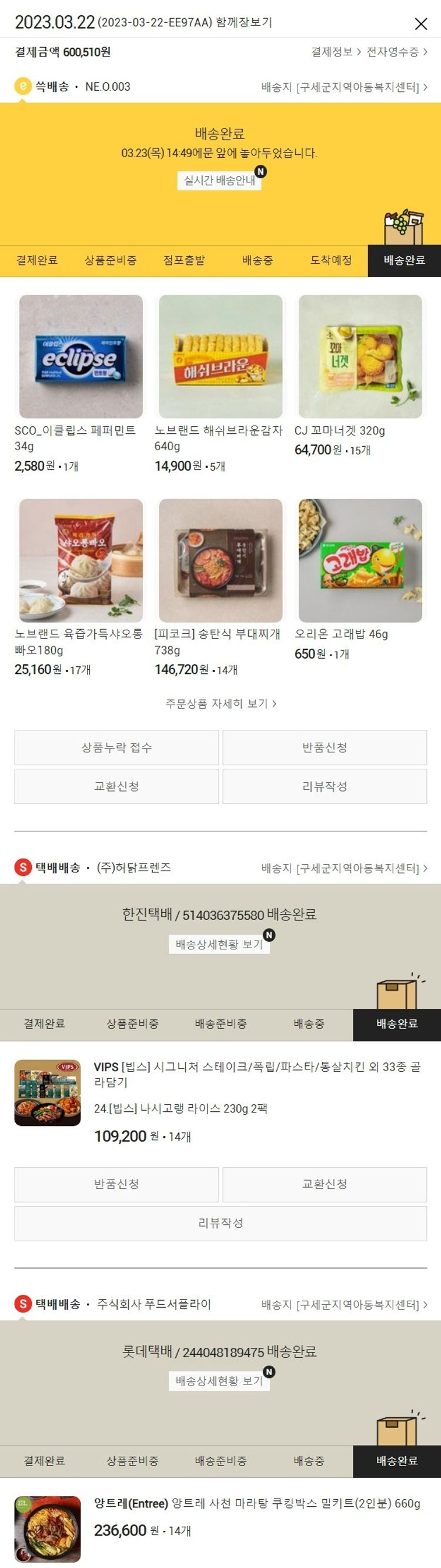Write review for 쓱배송 order
The height and width of the screenshot is (1568, 441).
[324, 786]
